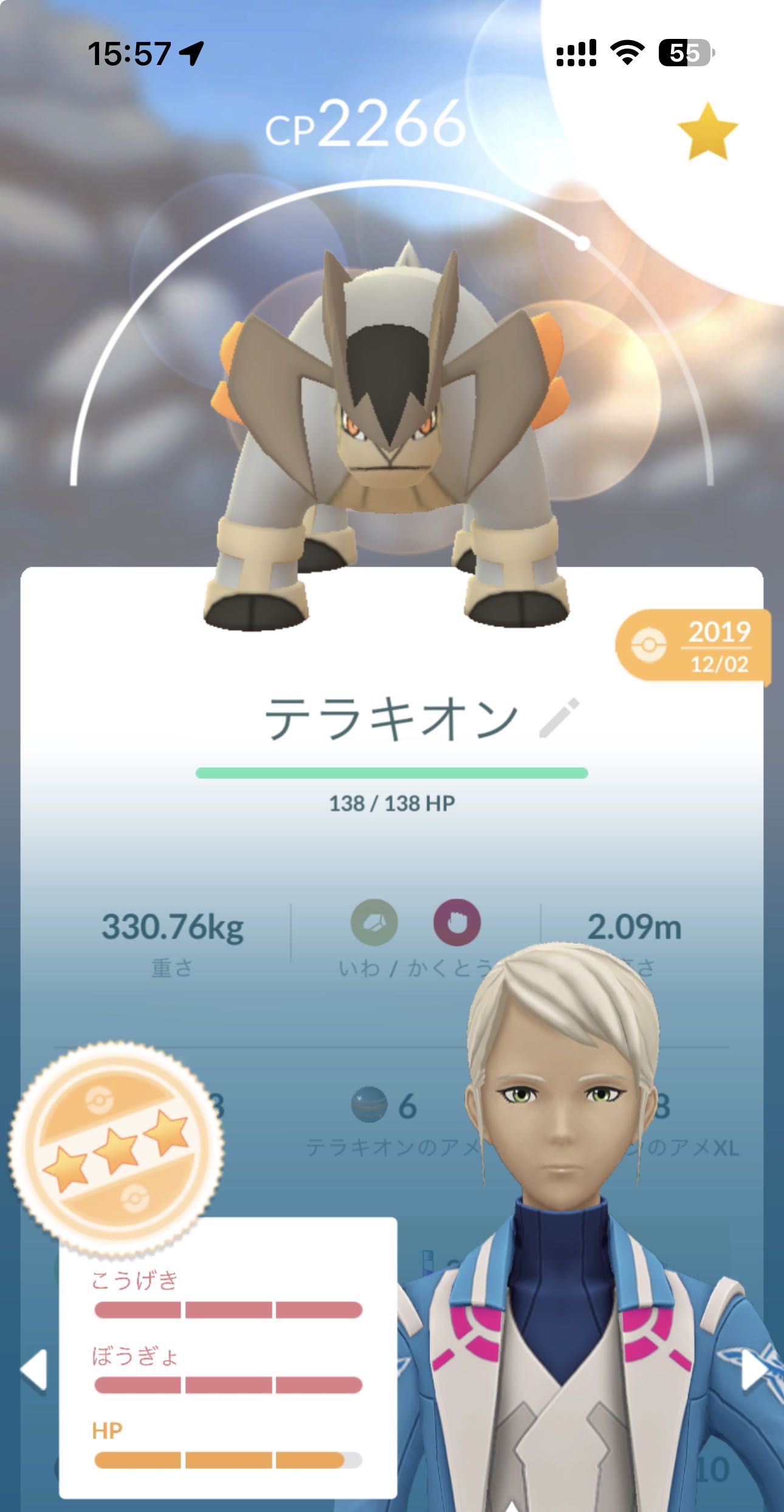Toggle the favorite star for テラキオン
The width and height of the screenshot is (784, 1512).
point(707,132)
